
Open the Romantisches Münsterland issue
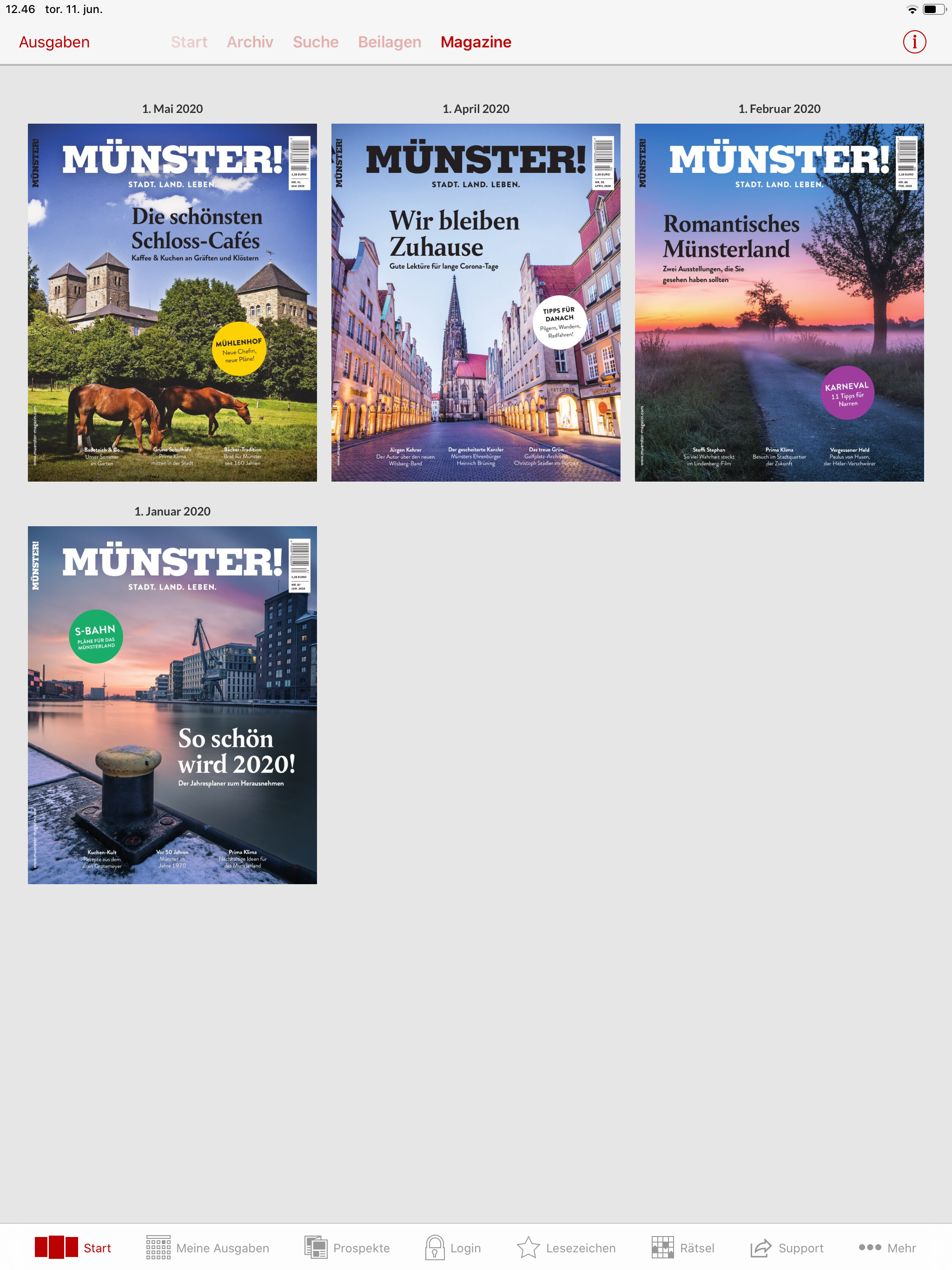coord(779,301)
